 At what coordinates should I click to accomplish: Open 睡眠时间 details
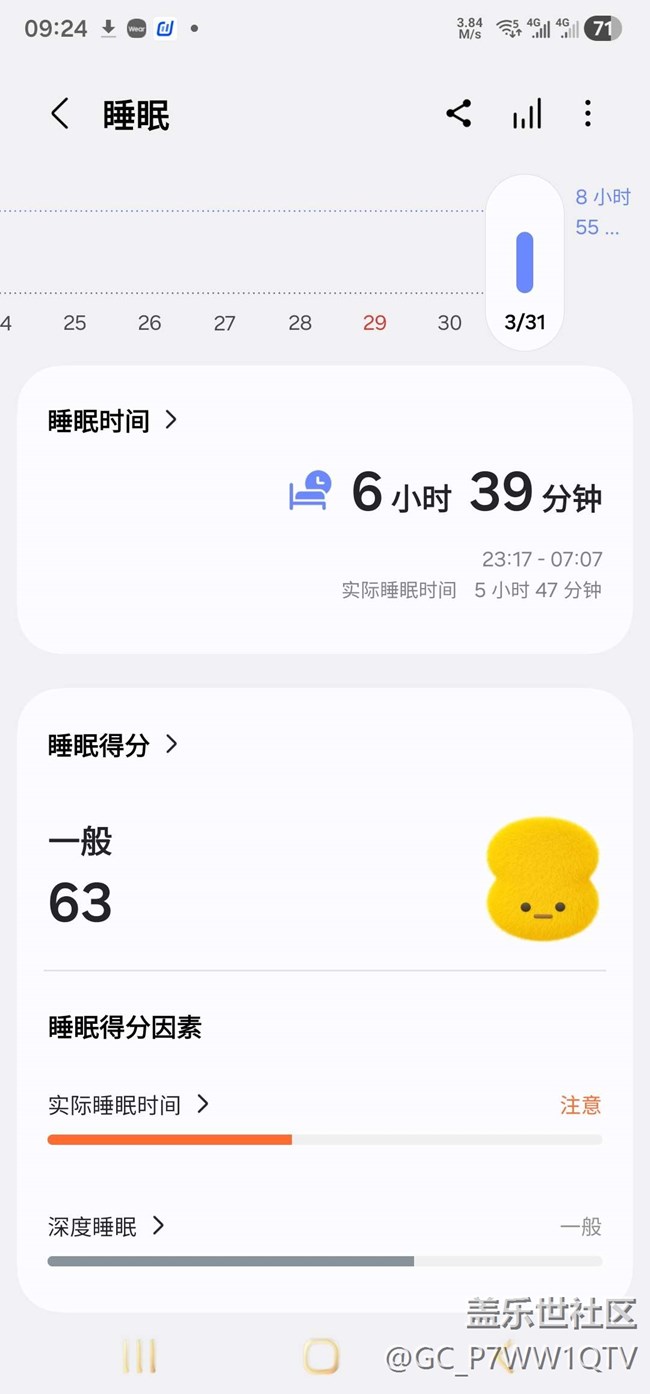[x=112, y=421]
